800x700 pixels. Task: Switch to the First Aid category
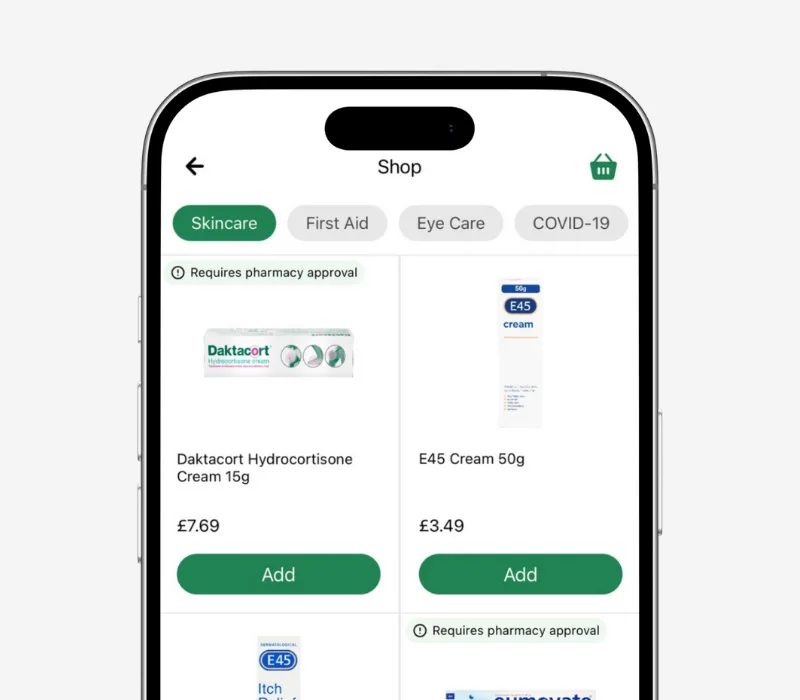337,223
